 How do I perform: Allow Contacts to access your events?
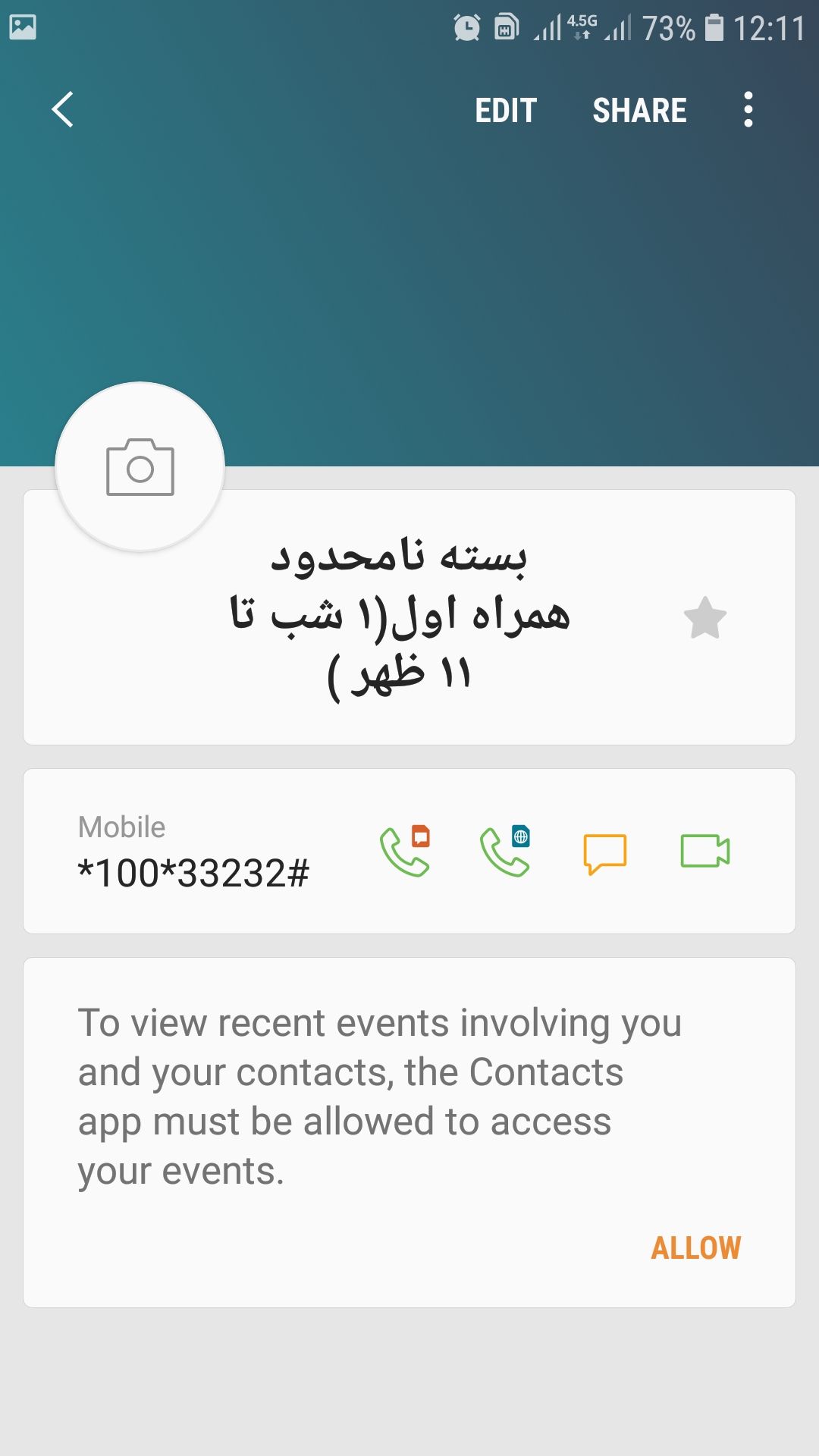(695, 1248)
